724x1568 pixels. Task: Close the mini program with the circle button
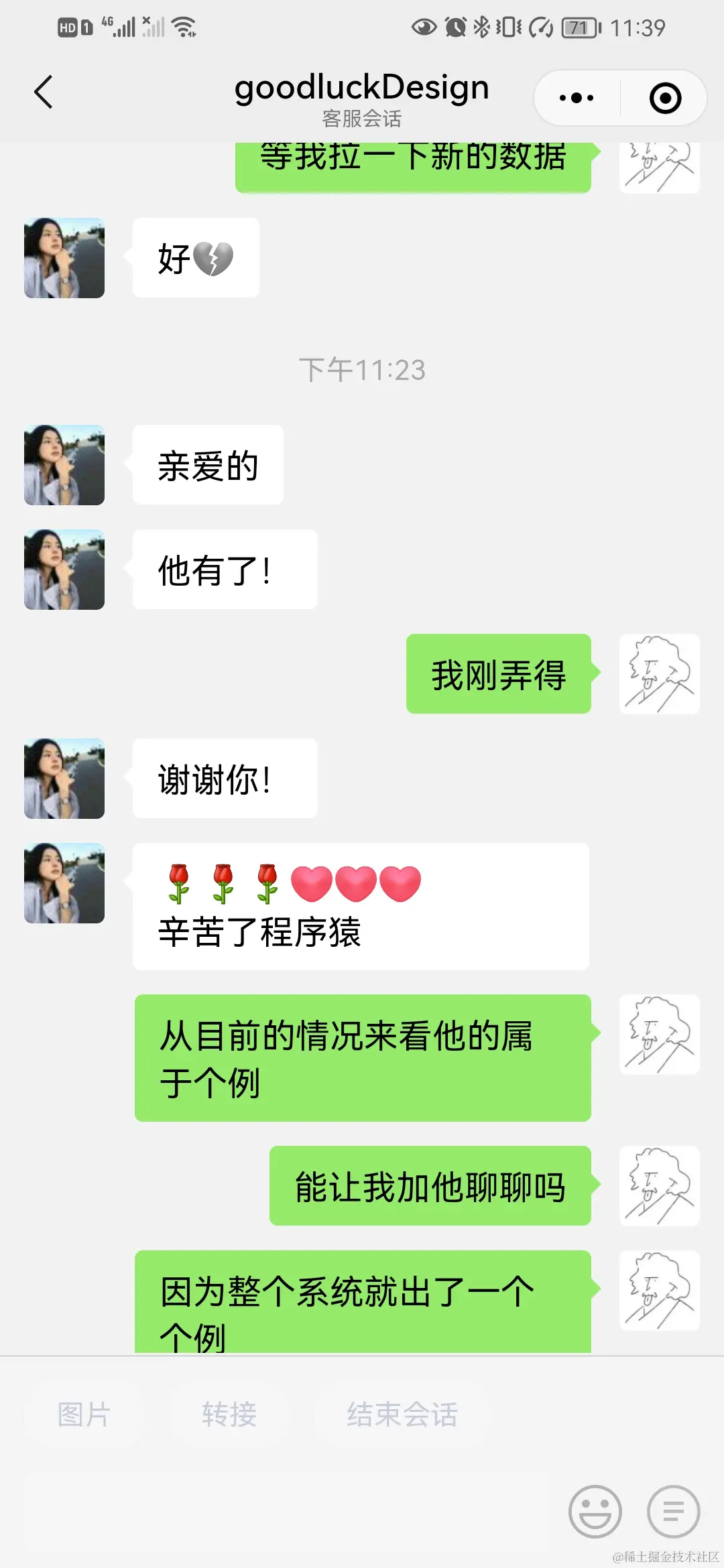[x=665, y=99]
